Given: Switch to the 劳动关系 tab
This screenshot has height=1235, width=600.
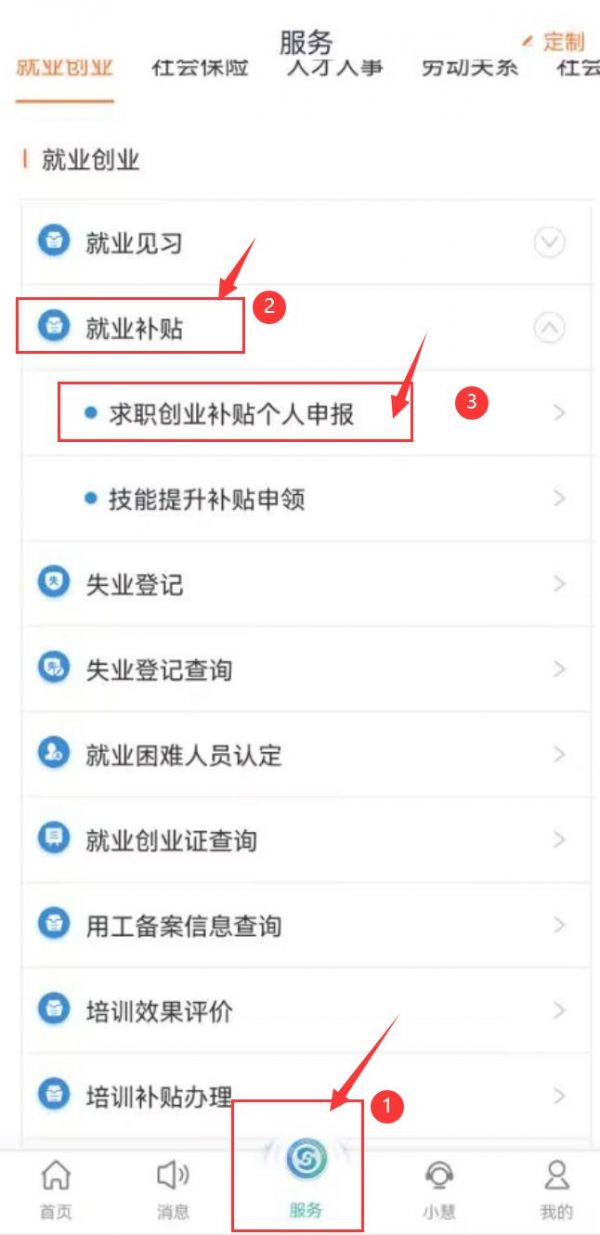Looking at the screenshot, I should tap(469, 69).
